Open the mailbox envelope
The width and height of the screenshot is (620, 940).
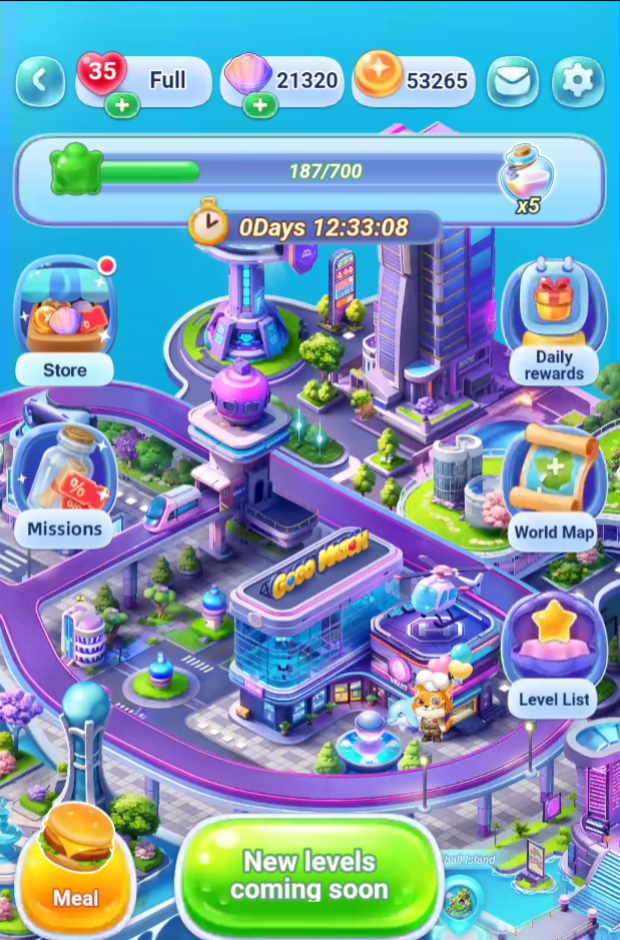point(512,81)
